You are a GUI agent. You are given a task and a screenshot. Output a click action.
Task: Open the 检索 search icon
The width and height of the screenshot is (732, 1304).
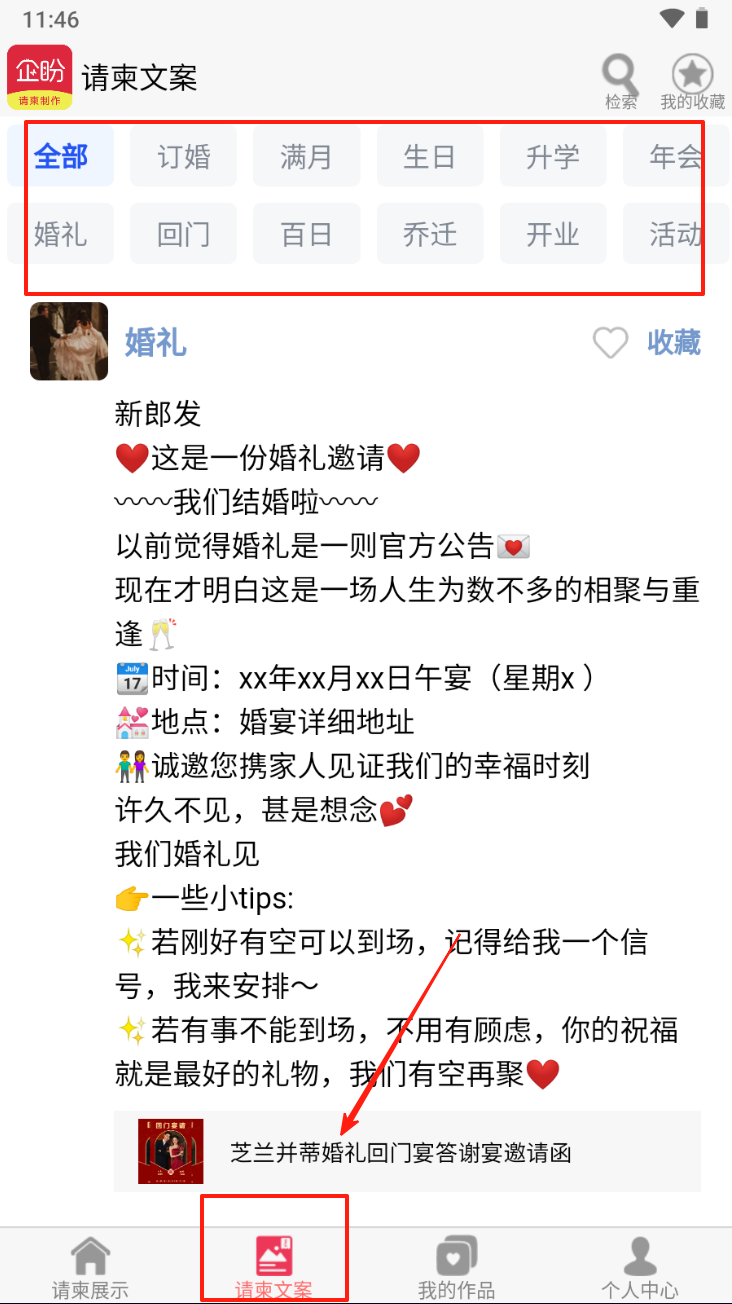pos(620,81)
